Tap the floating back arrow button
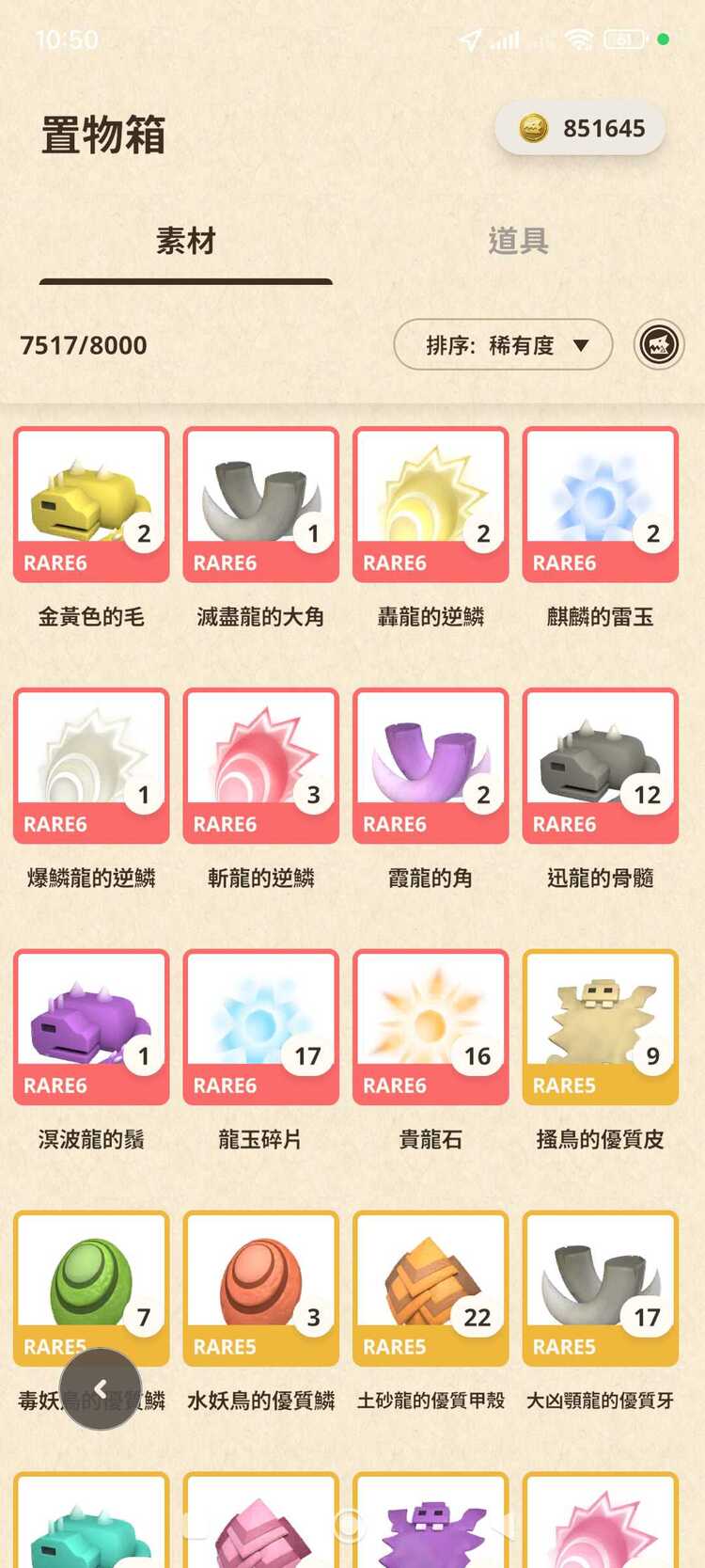The height and width of the screenshot is (1568, 705). (101, 1389)
